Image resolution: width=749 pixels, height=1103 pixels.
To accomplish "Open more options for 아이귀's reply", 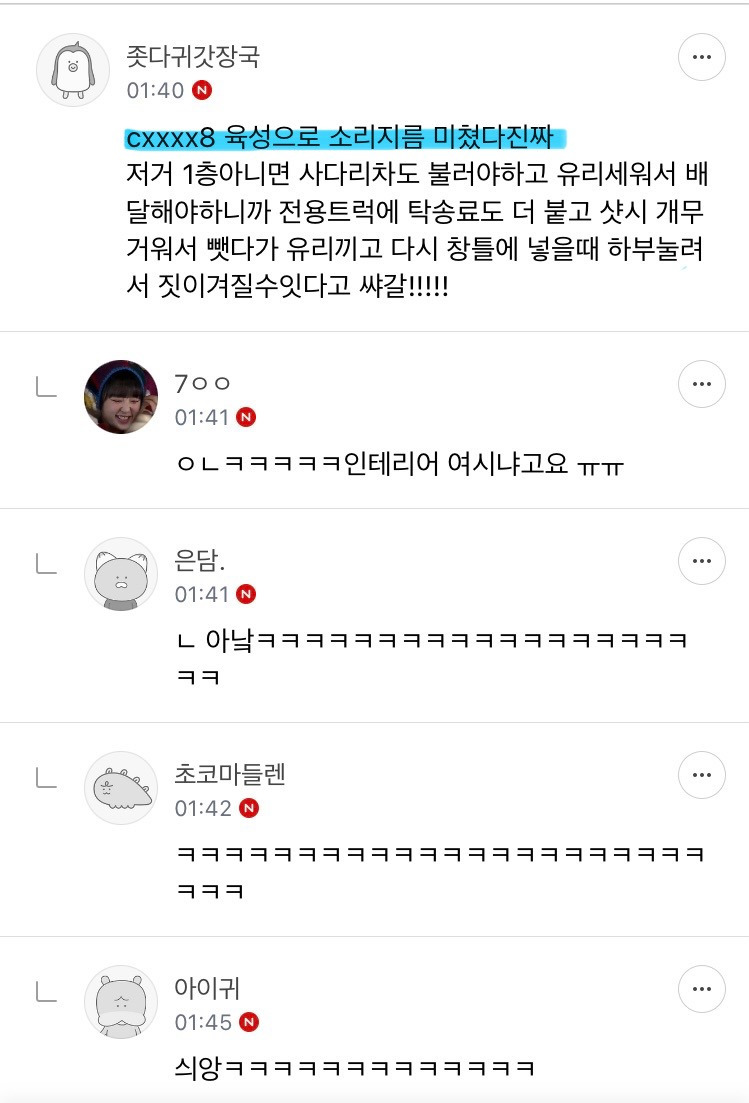I will pyautogui.click(x=702, y=990).
